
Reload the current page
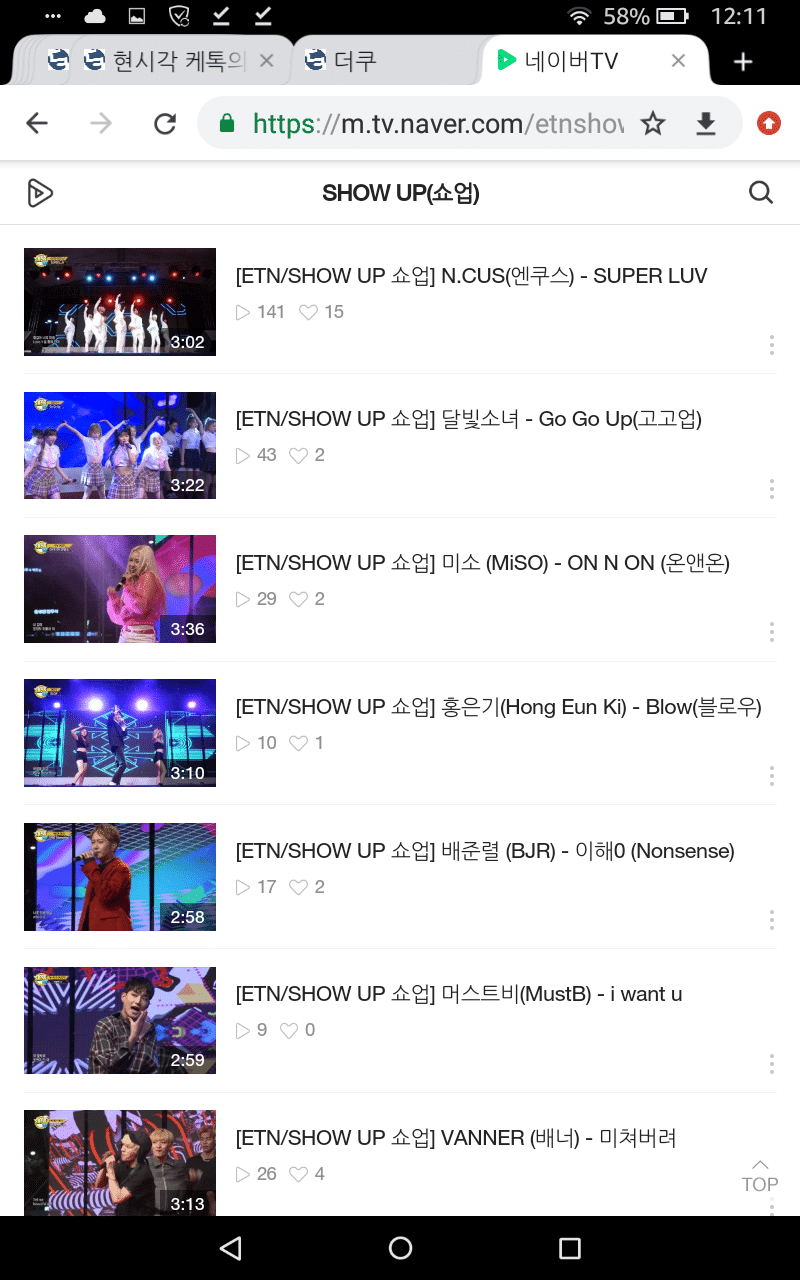click(165, 124)
